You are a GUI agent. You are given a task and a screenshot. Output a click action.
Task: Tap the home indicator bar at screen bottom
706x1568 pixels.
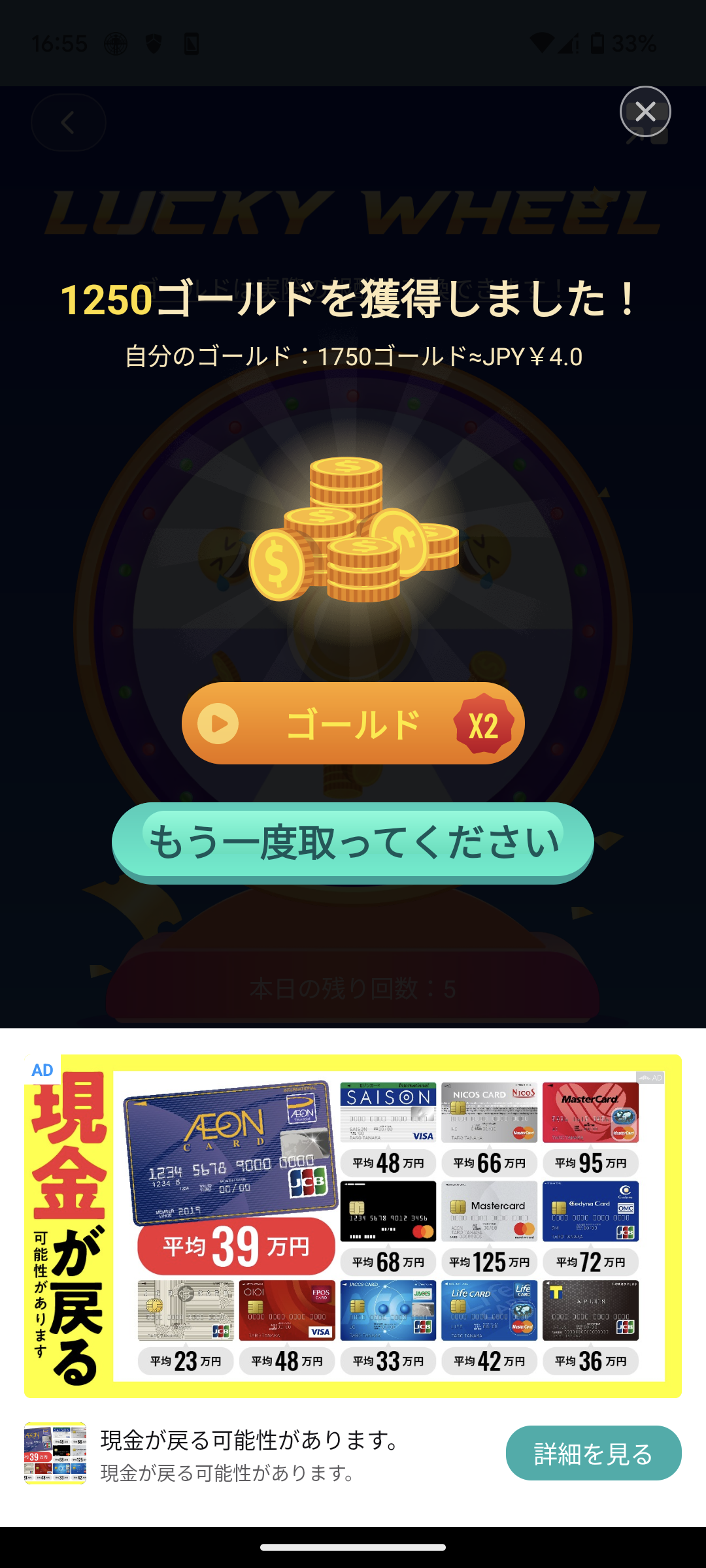point(353,1544)
